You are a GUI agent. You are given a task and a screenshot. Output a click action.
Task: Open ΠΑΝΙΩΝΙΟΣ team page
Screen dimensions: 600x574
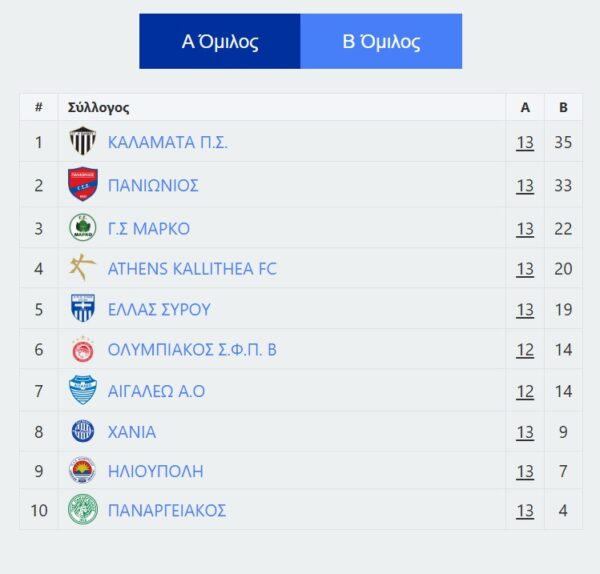[x=153, y=185]
